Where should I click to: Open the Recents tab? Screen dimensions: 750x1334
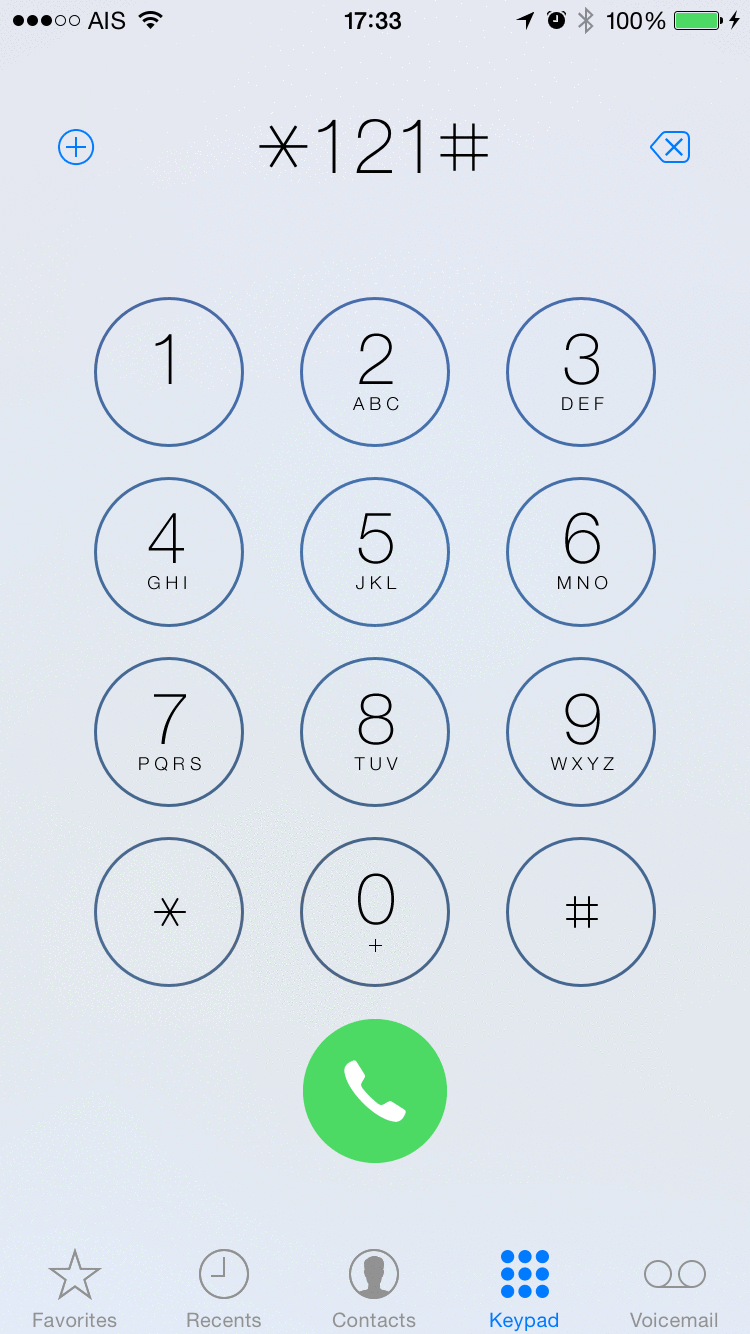[x=224, y=1288]
